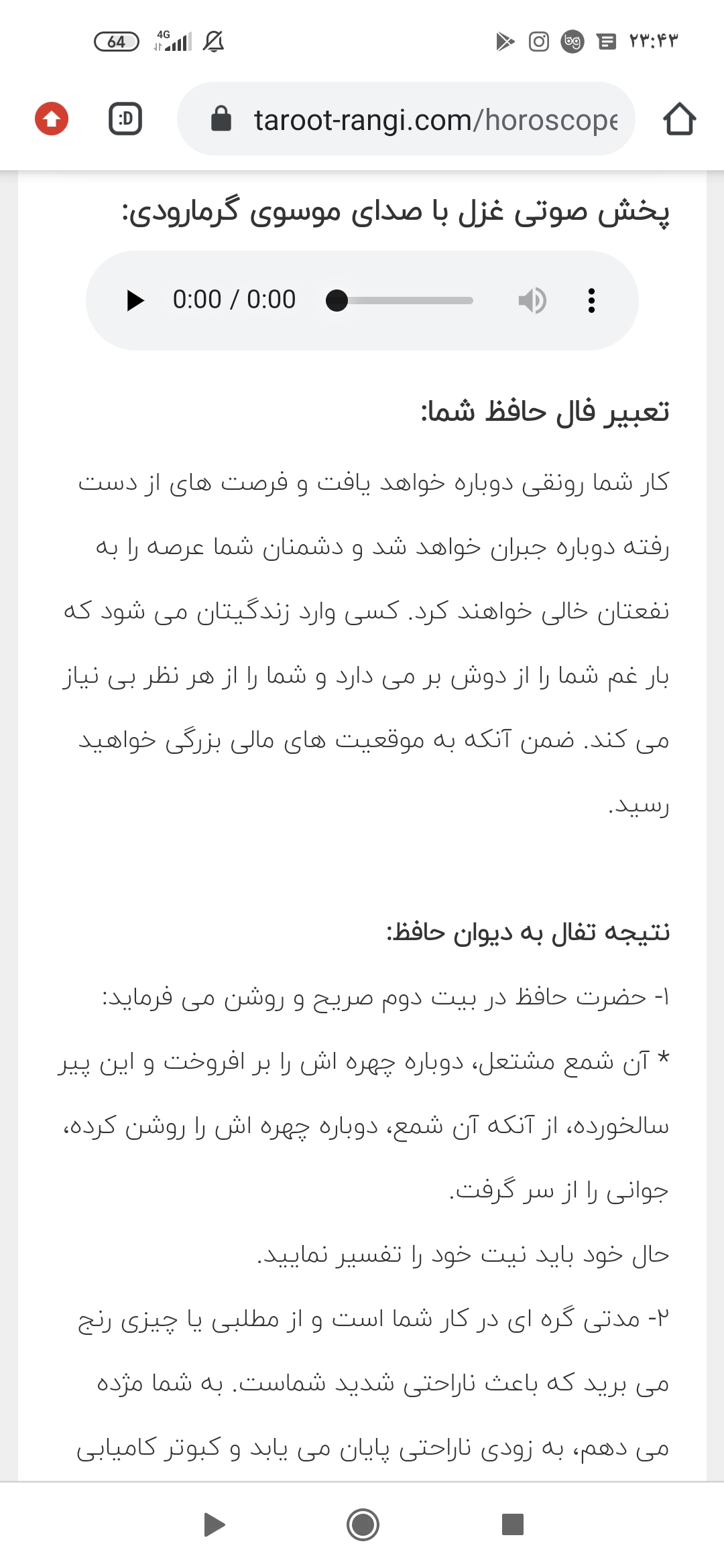Play the ghazal audio recording
The width and height of the screenshot is (724, 1568).
tap(135, 300)
